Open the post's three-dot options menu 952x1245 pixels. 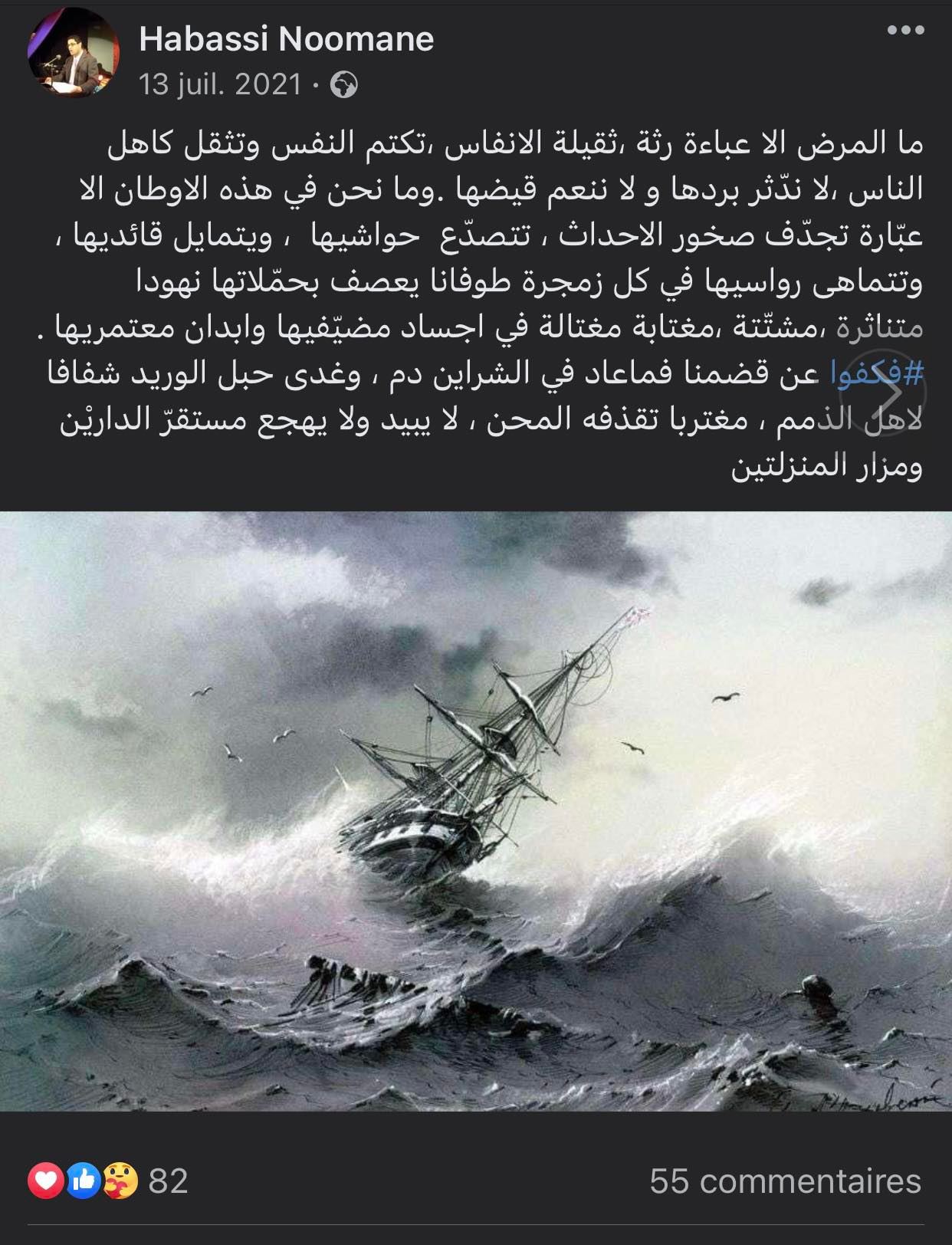905,31
